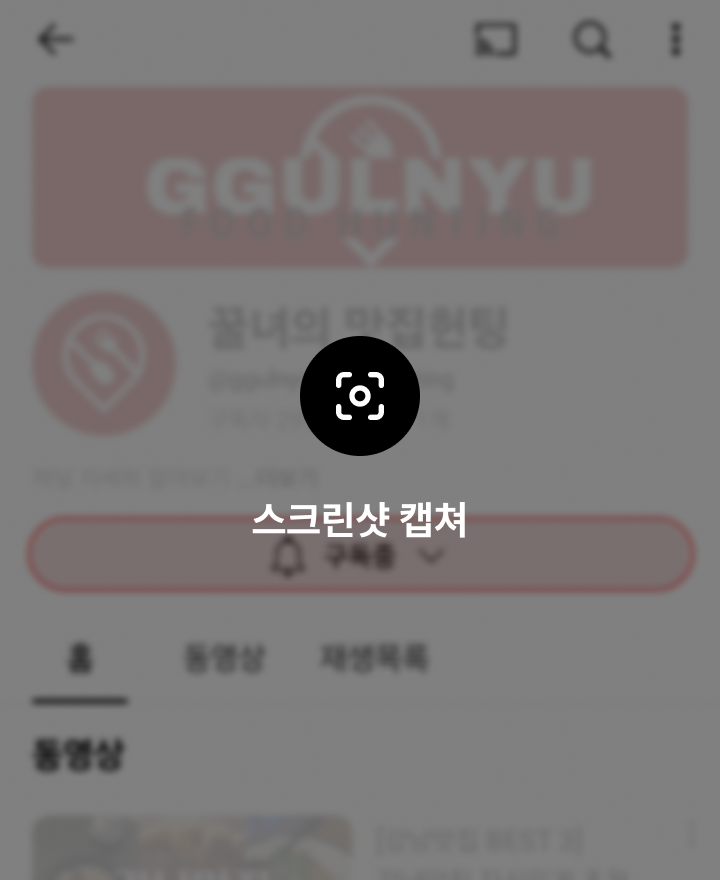Switch to the 재생목록 tab
Screen dimensions: 720x880
click(374, 658)
